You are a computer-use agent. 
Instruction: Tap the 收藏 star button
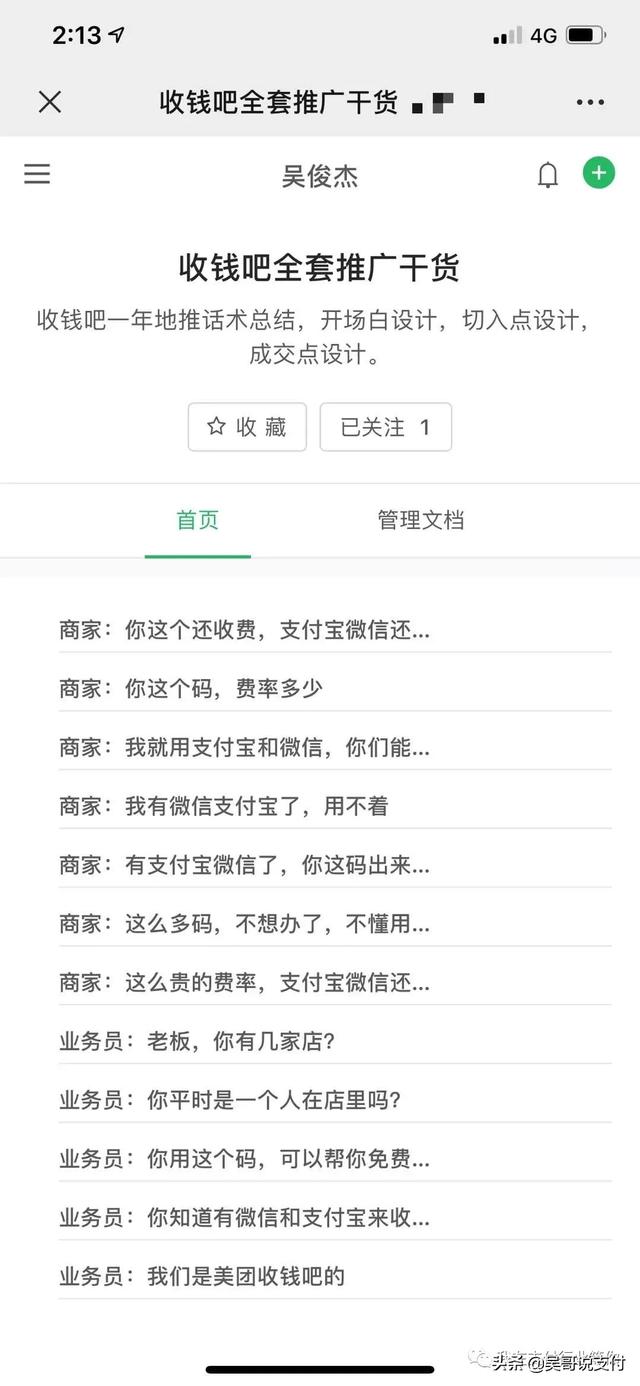[x=247, y=427]
